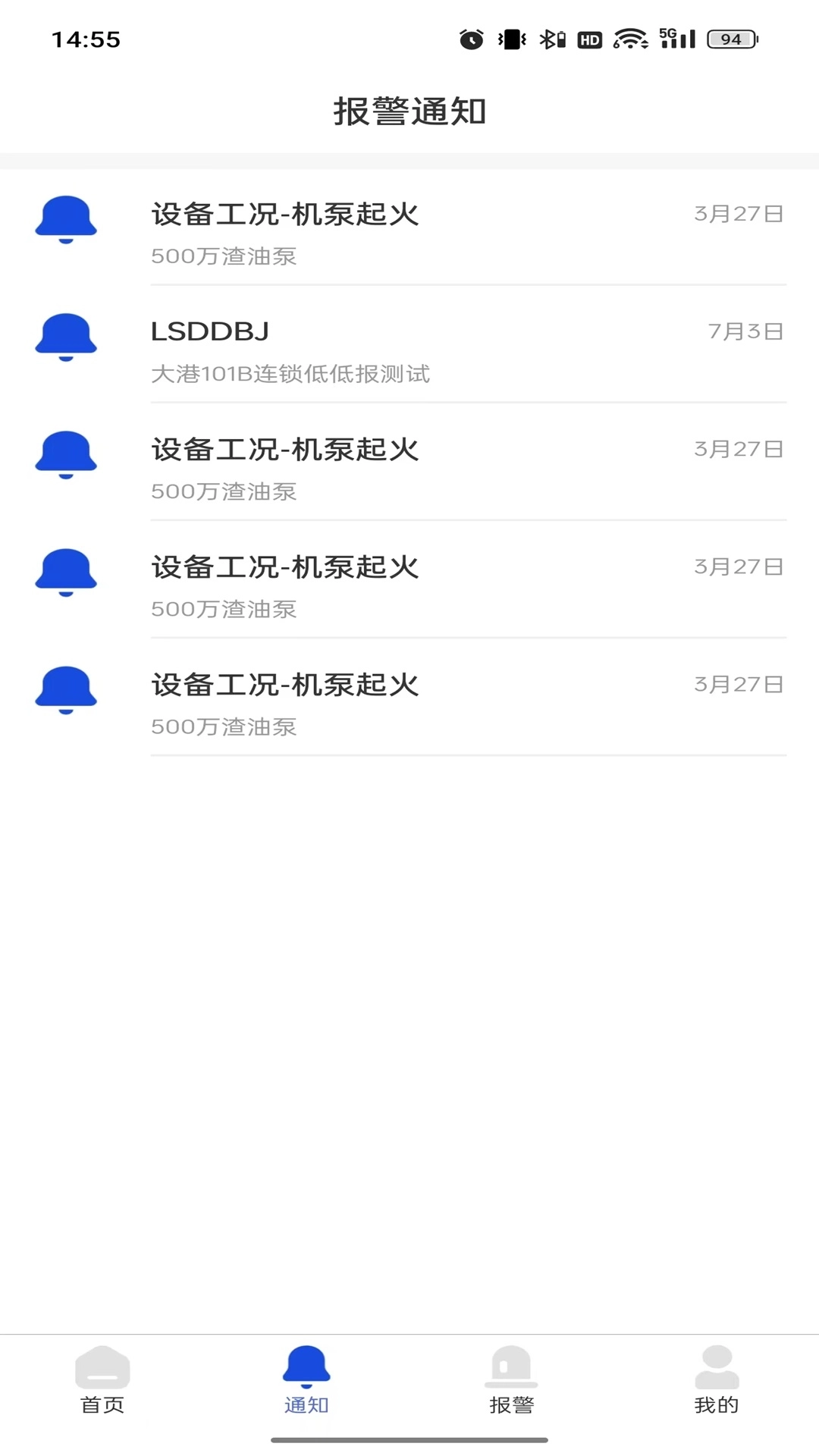819x1456 pixels.
Task: Click the alarm clock icon in status bar
Action: [x=469, y=38]
